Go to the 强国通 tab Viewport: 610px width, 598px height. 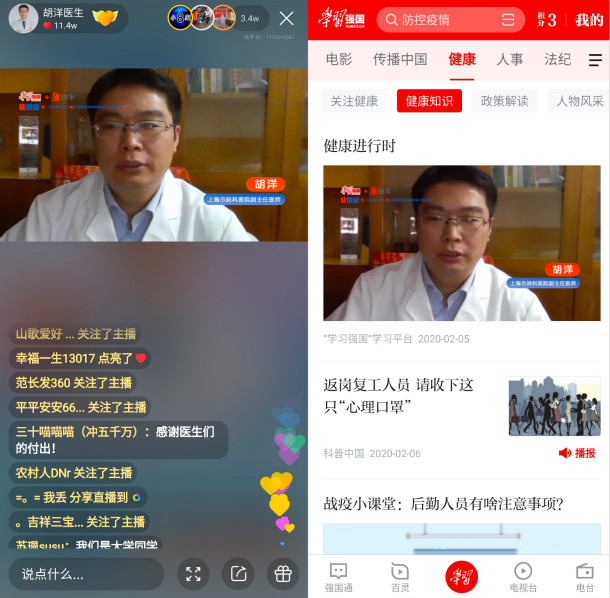[x=339, y=576]
